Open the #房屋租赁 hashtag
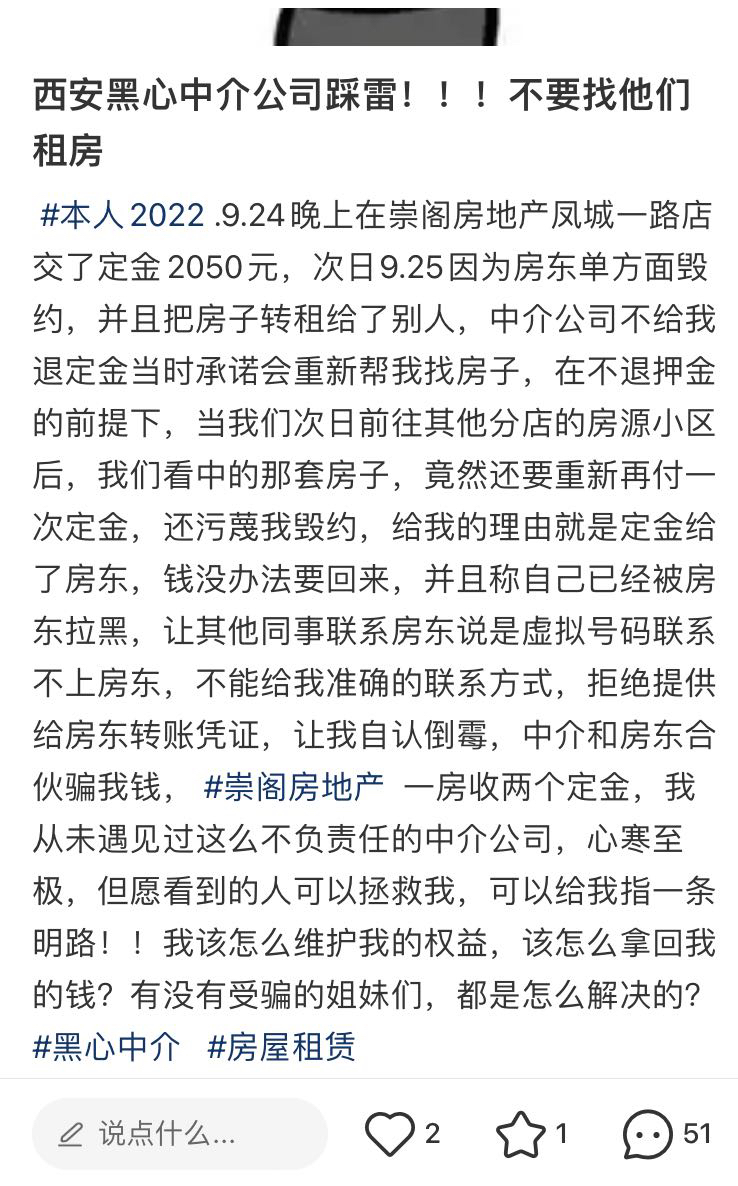The width and height of the screenshot is (738, 1186). tap(281, 1048)
